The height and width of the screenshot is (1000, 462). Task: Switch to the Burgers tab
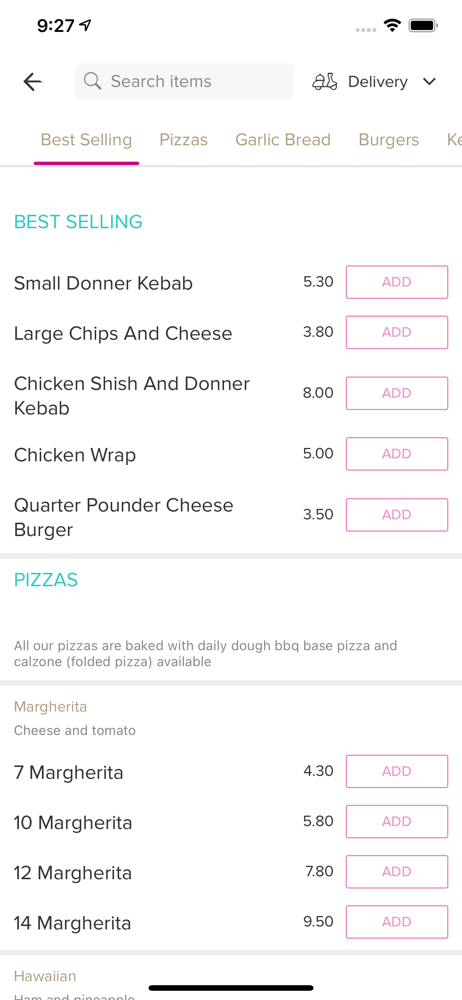coord(389,140)
